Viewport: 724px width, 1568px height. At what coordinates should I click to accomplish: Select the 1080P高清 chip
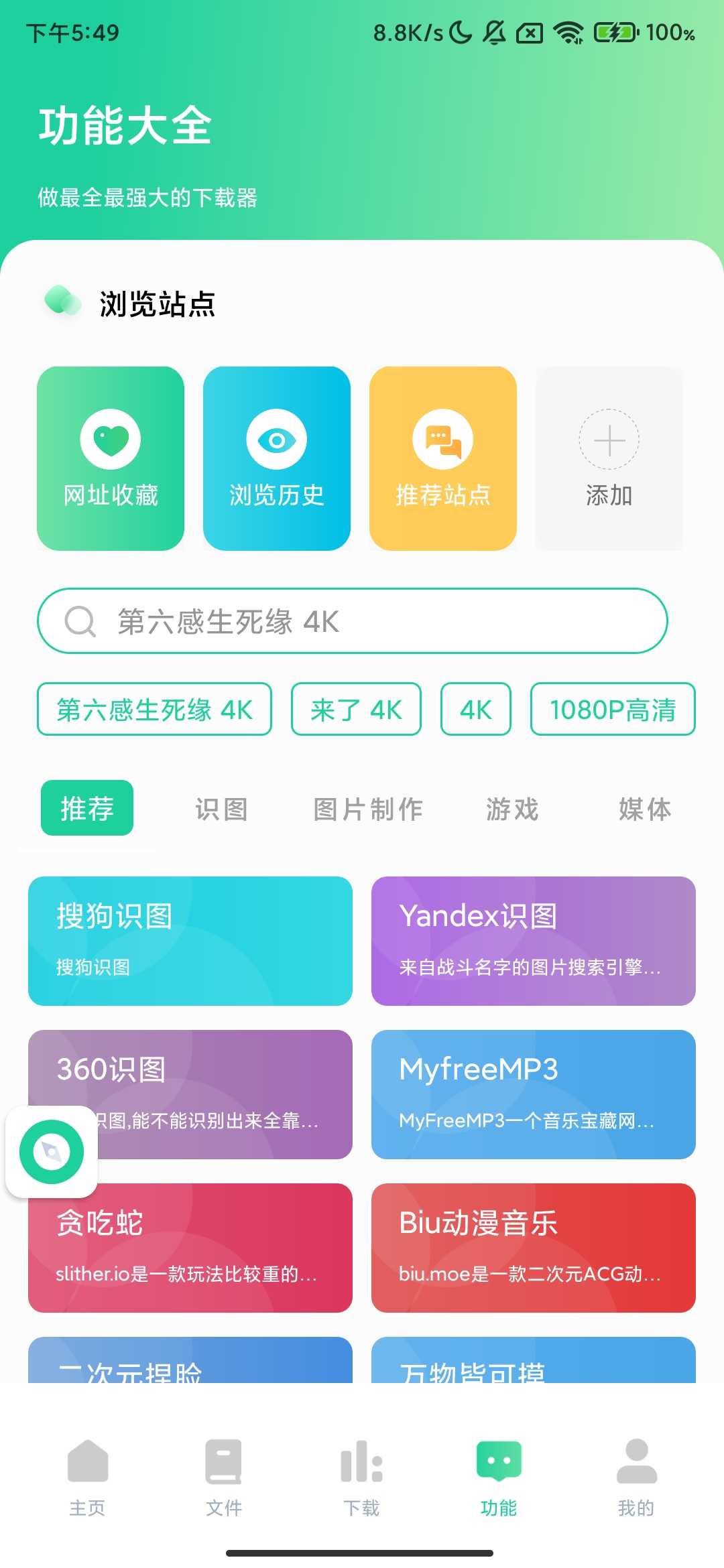[612, 709]
